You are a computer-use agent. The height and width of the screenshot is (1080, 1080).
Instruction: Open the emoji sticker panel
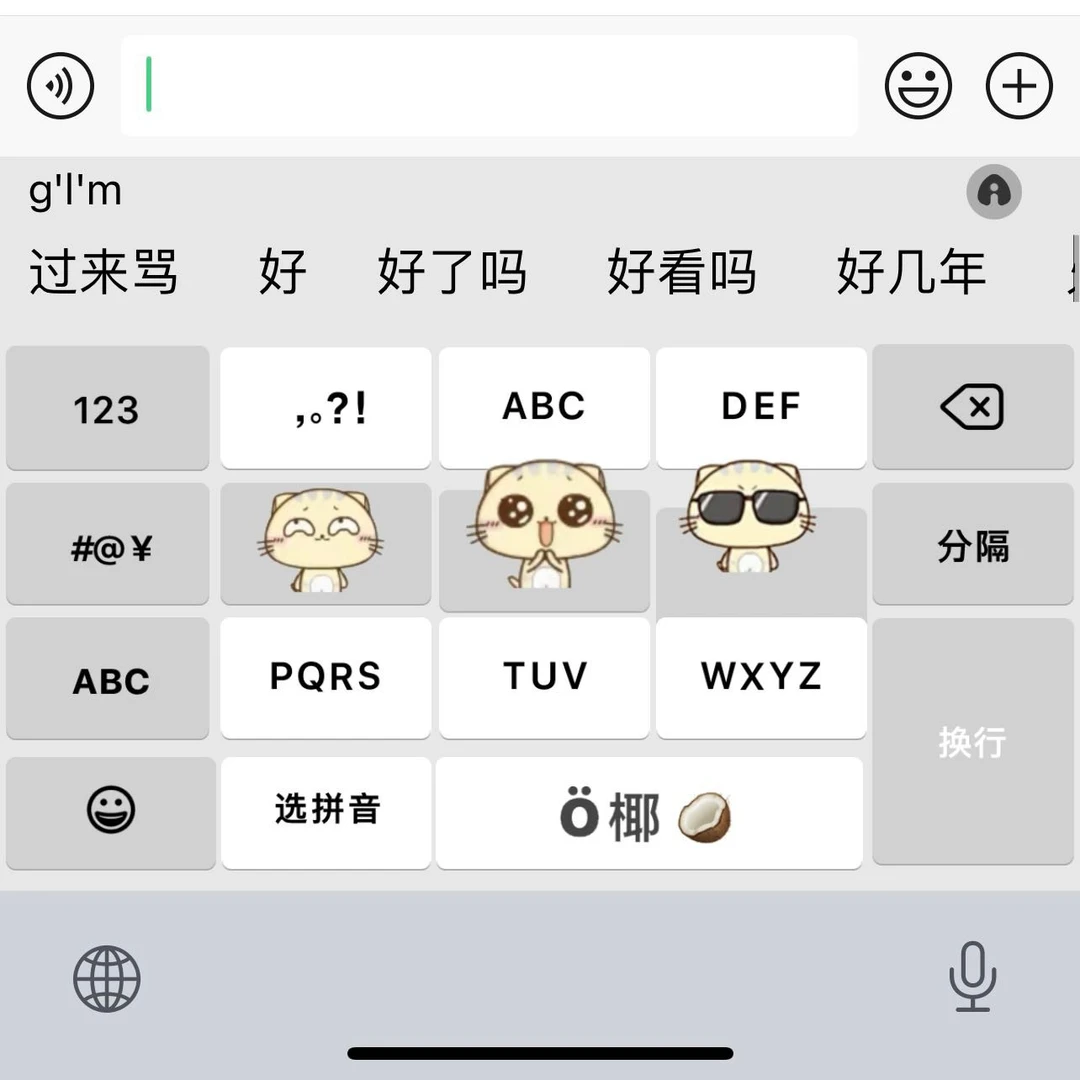click(x=917, y=86)
